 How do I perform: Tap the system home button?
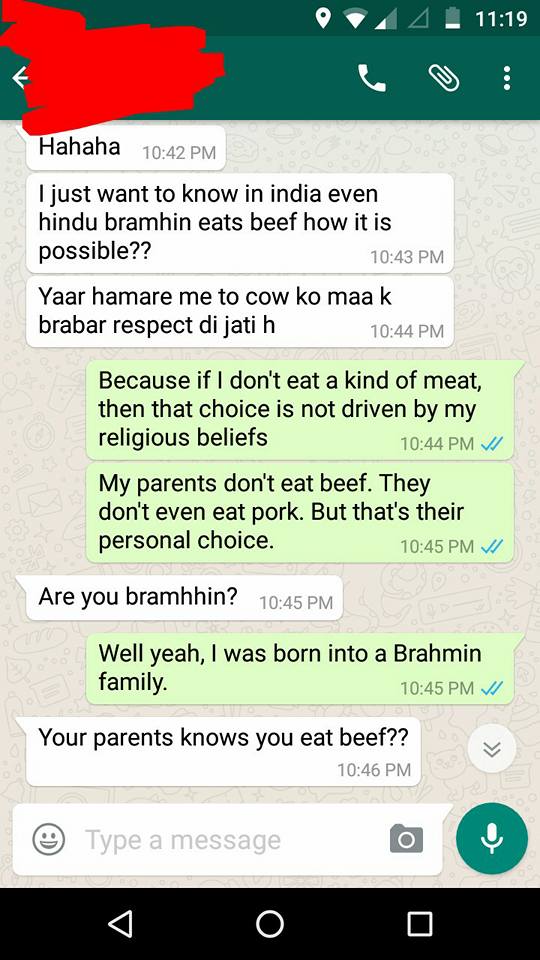pyautogui.click(x=269, y=923)
